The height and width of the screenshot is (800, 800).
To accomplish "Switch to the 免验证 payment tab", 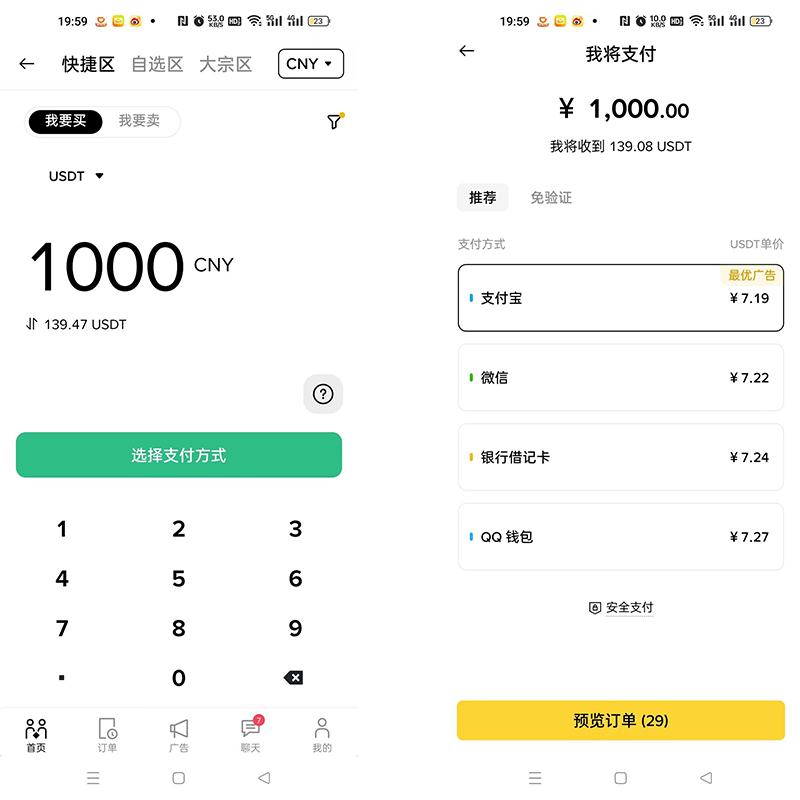I will 551,198.
